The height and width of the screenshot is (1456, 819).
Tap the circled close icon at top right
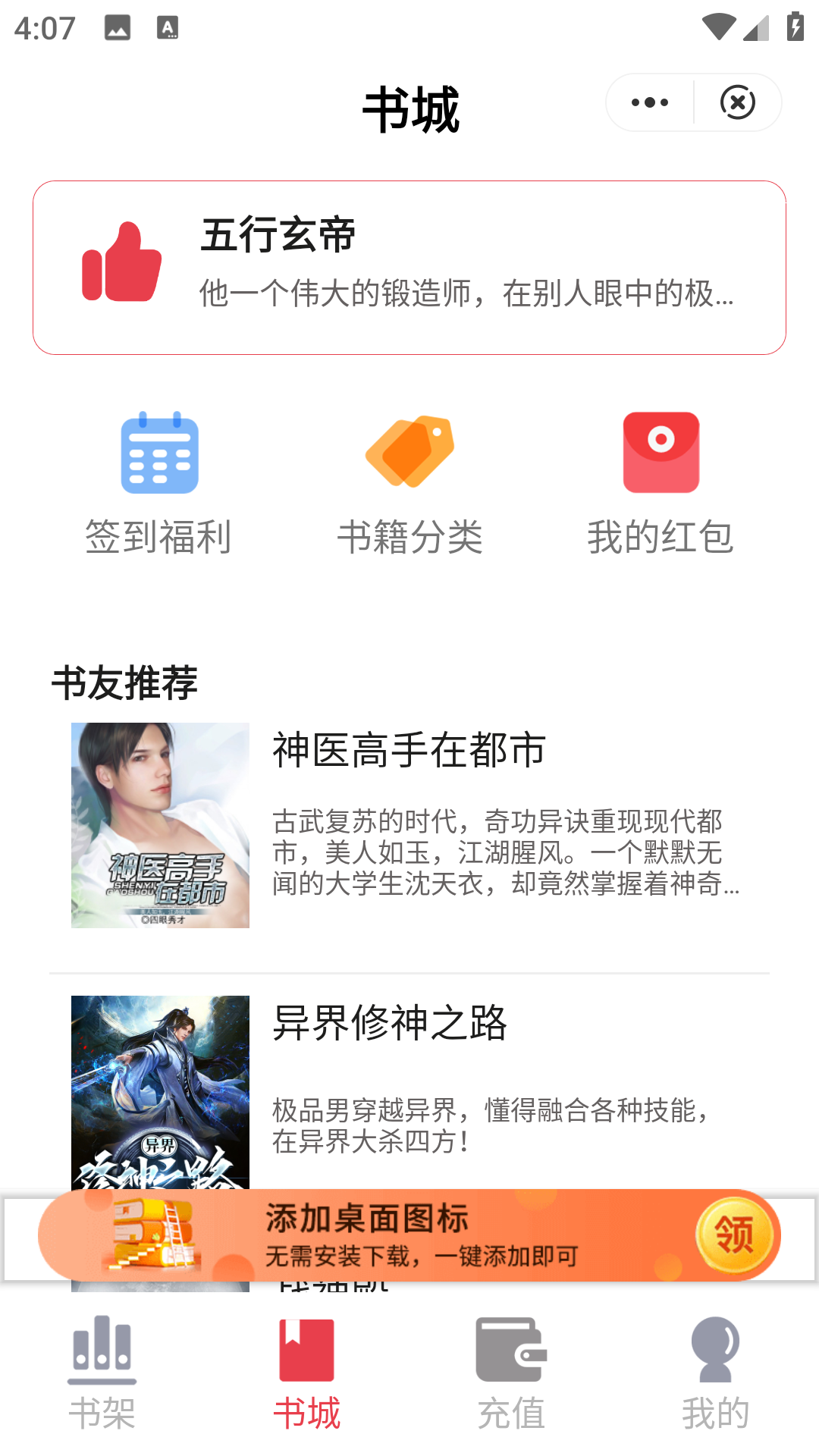[738, 102]
